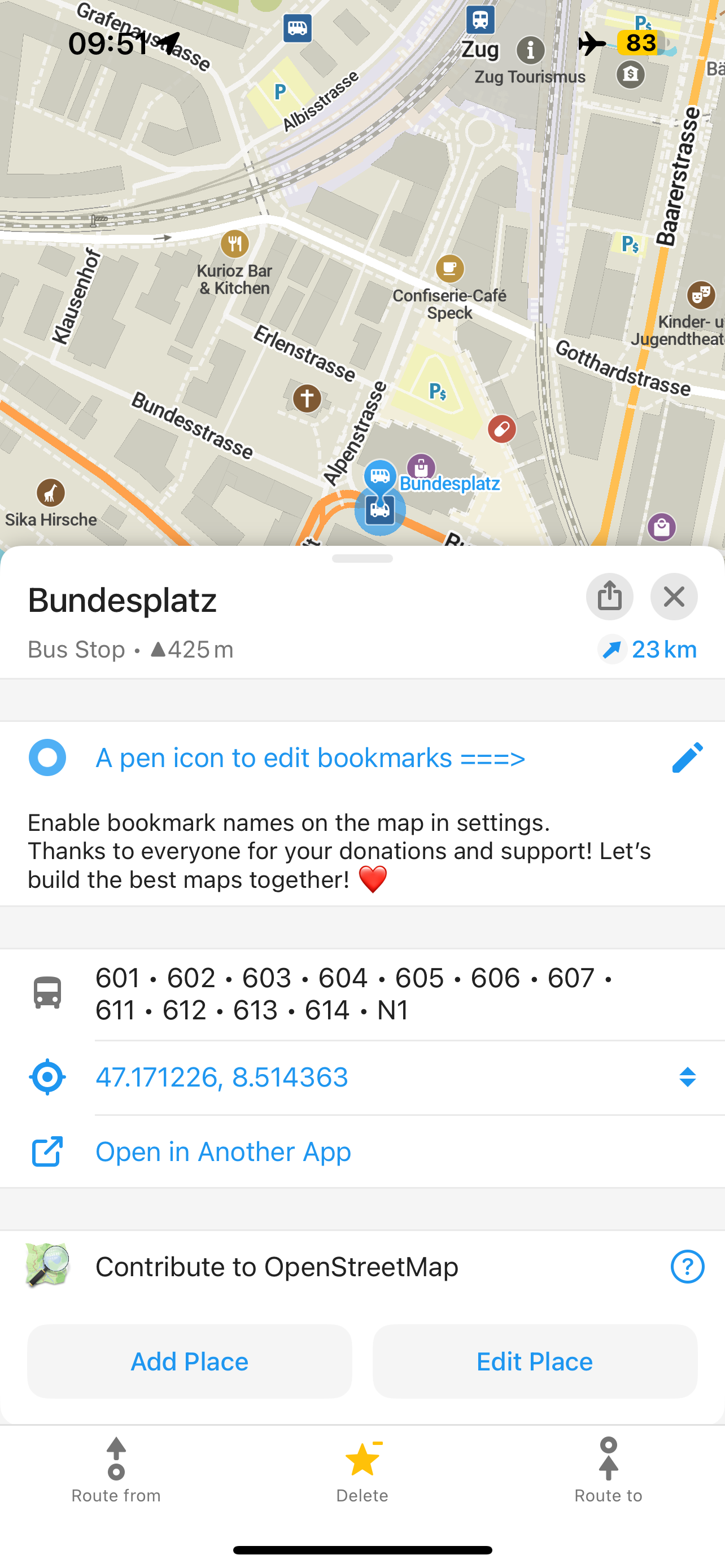Viewport: 725px width, 1568px height.
Task: Tap the 23 km distance direction indicator
Action: tap(647, 650)
